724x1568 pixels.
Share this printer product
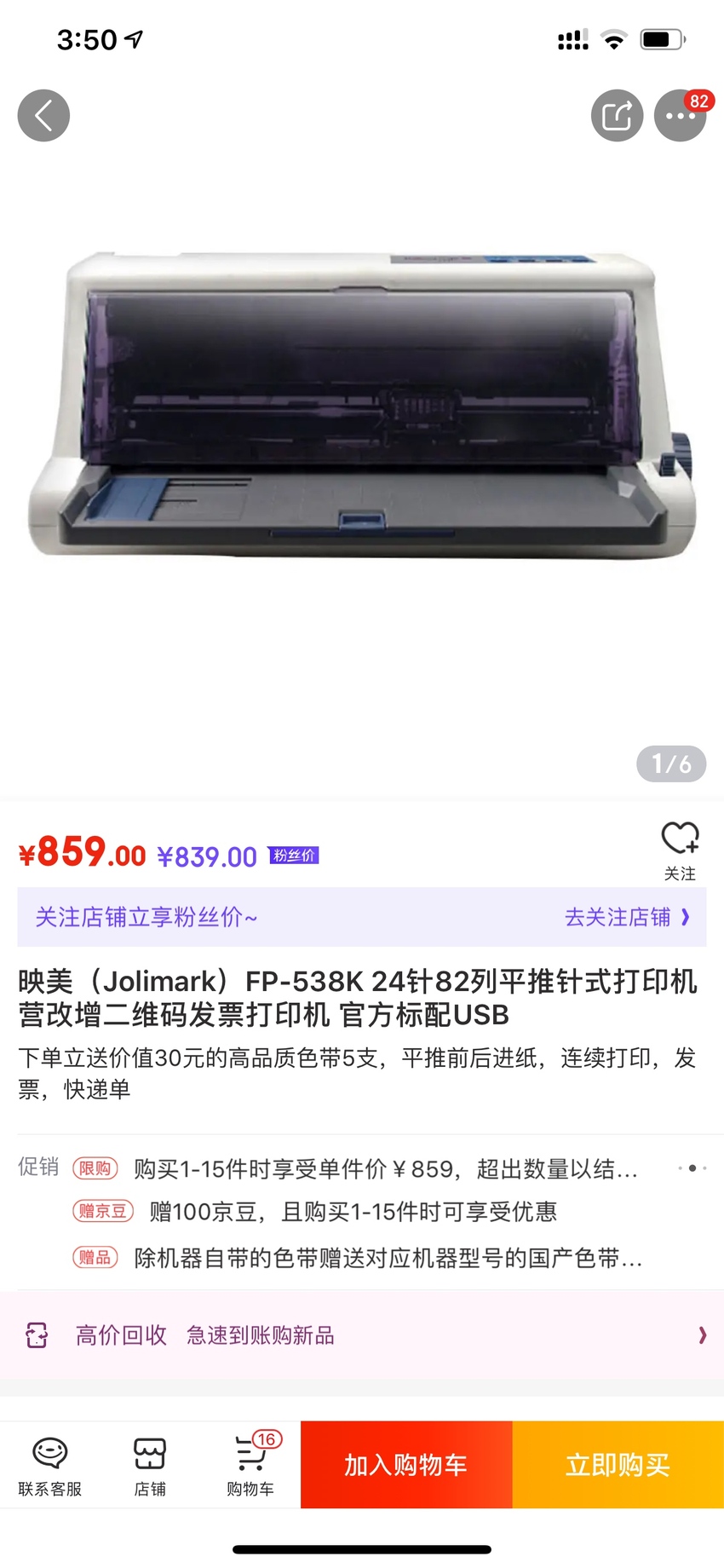[617, 115]
